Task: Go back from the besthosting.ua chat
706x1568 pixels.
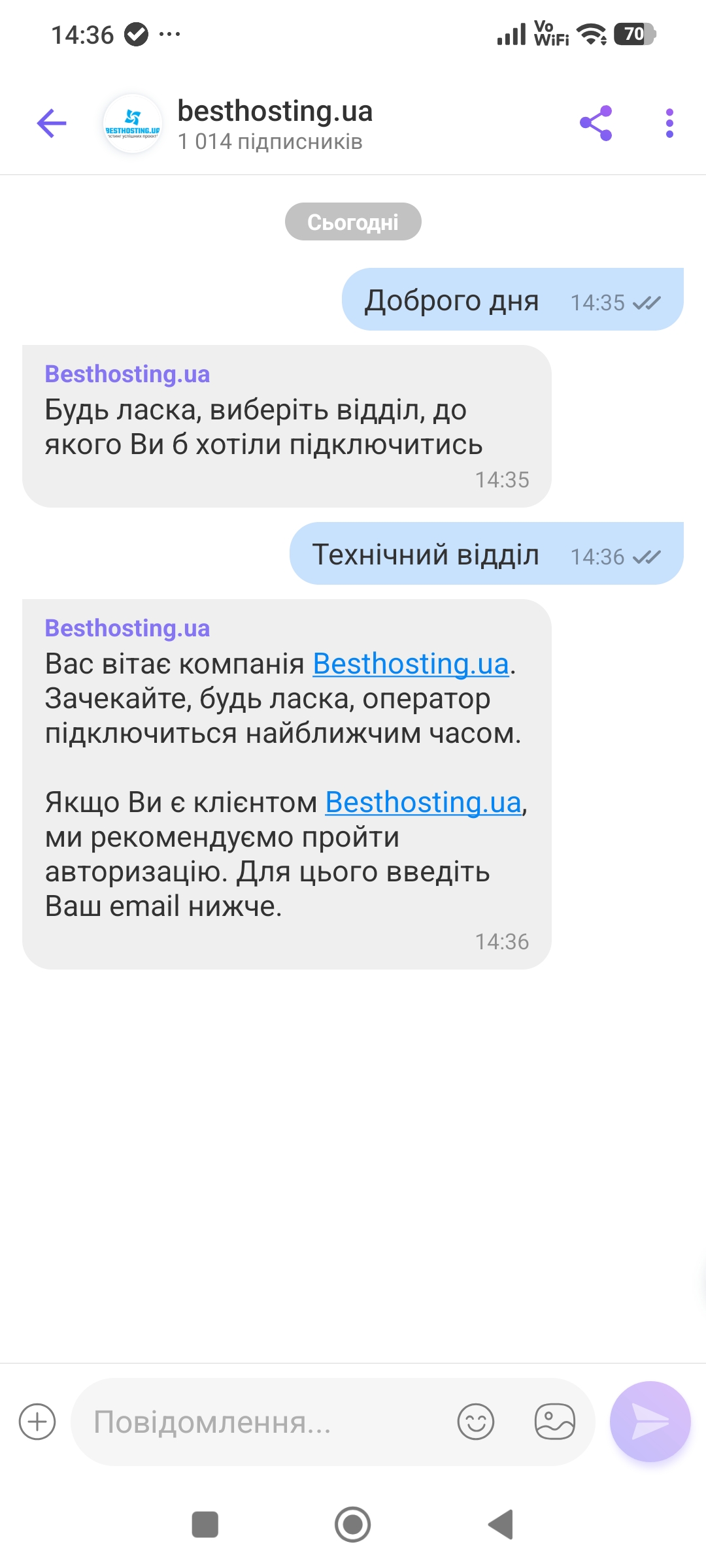Action: point(52,123)
